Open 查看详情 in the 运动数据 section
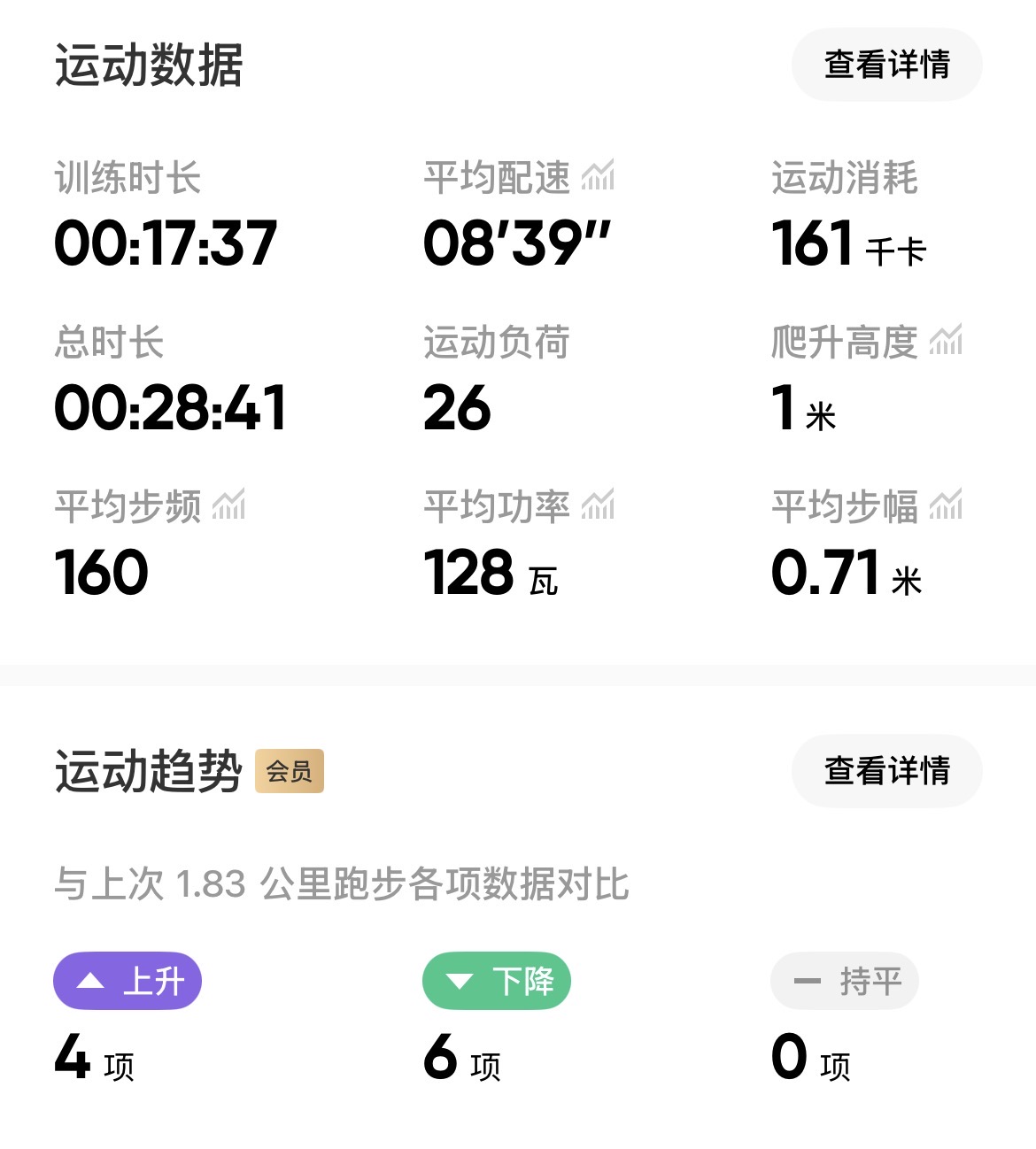Viewport: 1036px width, 1149px height. 886,65
